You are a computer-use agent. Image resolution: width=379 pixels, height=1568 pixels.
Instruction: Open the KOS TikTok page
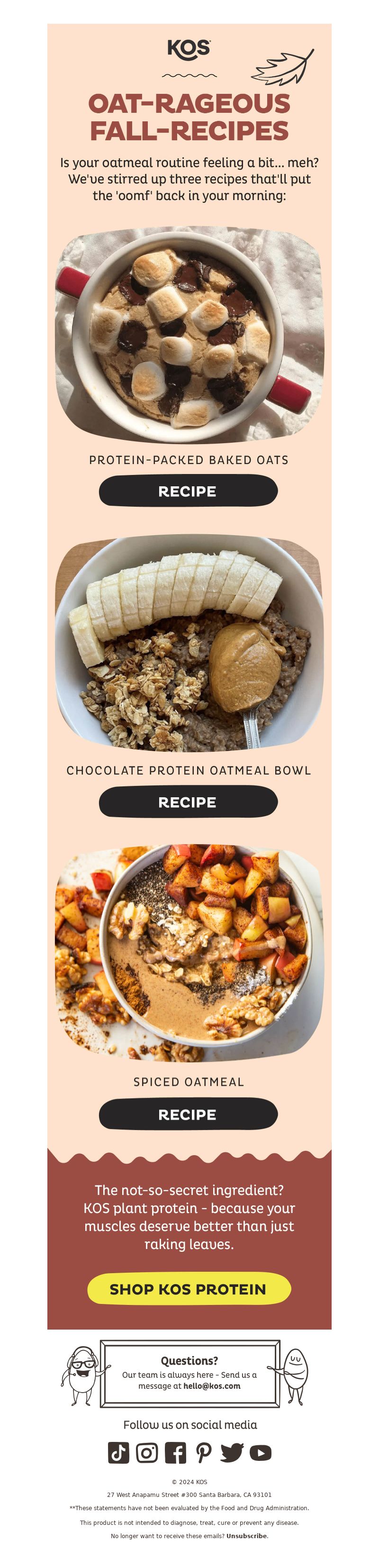118,1452
